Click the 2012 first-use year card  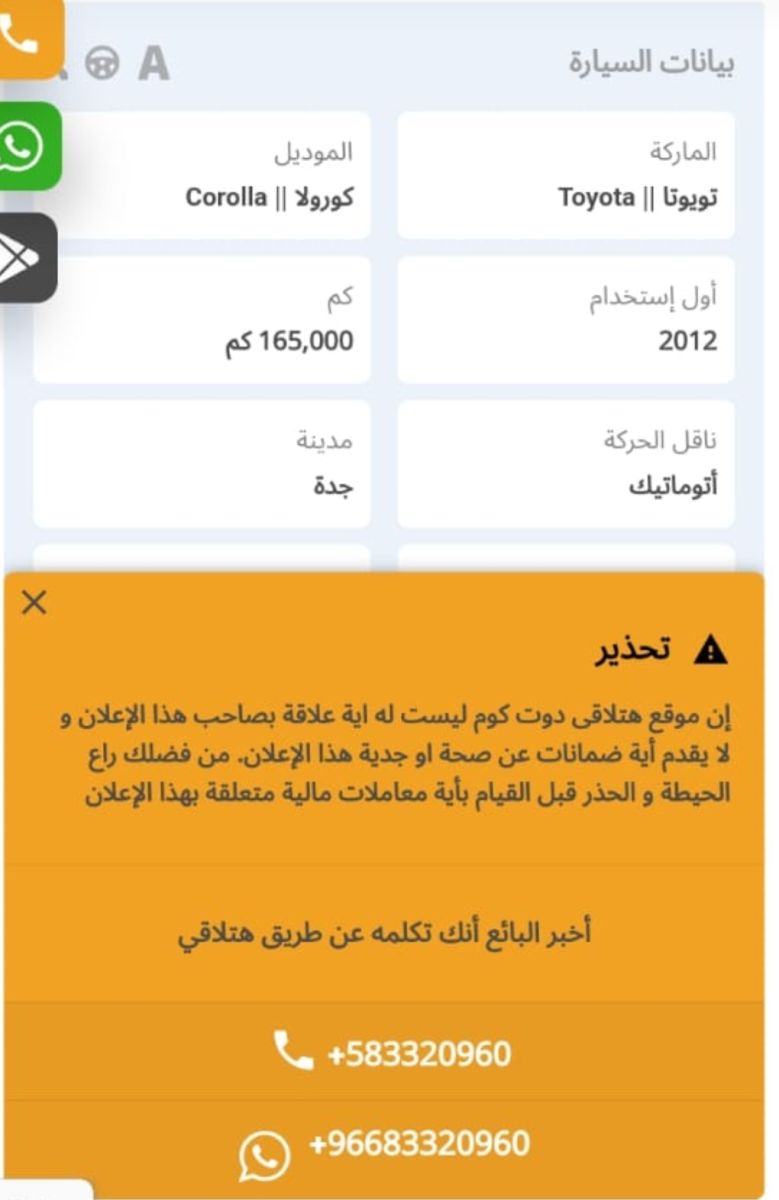pyautogui.click(x=567, y=320)
